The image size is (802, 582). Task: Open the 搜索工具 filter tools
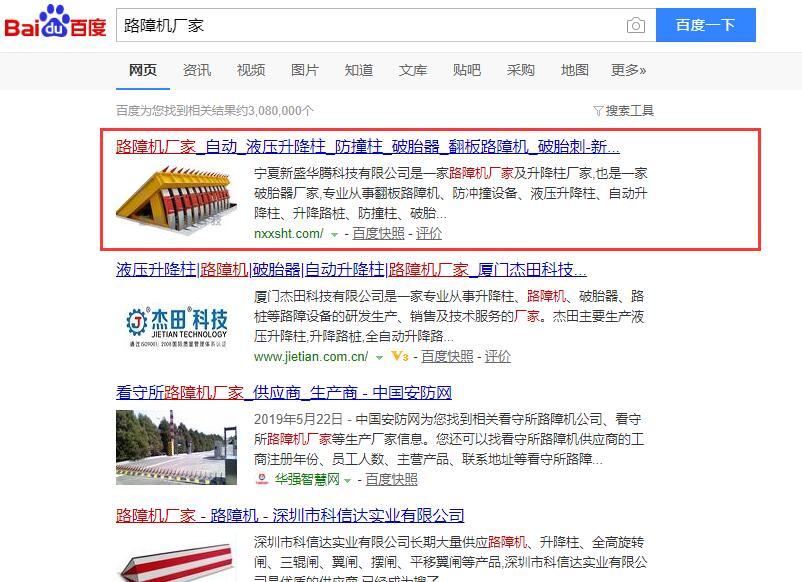coord(624,110)
